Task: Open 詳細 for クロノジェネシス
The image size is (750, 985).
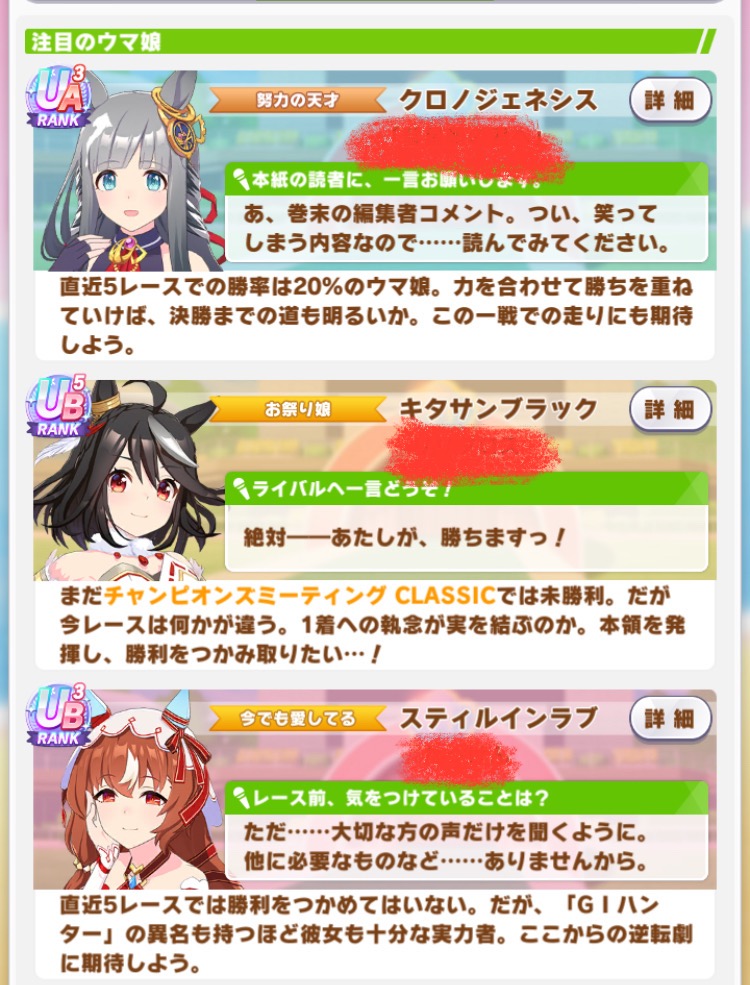Action: (670, 100)
